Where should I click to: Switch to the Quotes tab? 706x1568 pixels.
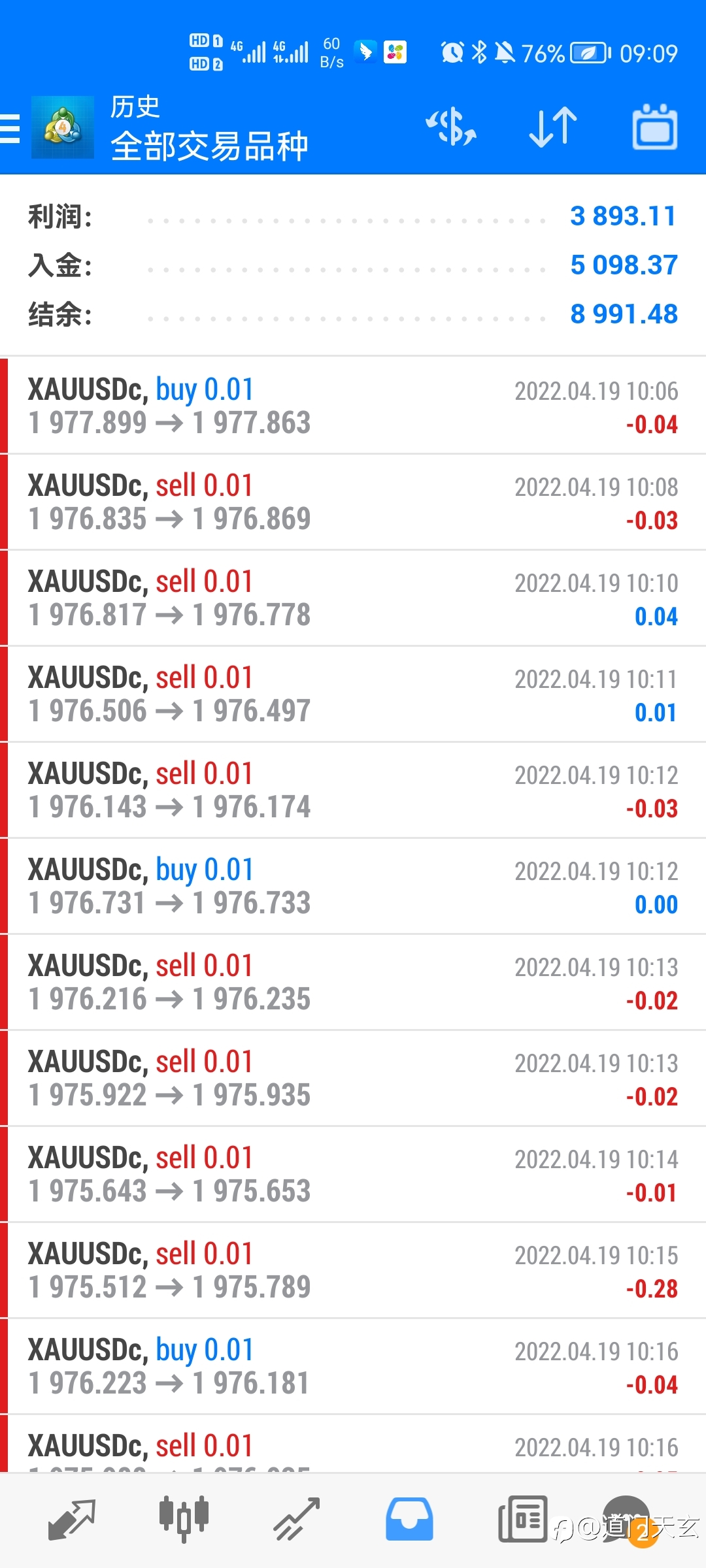72,1520
